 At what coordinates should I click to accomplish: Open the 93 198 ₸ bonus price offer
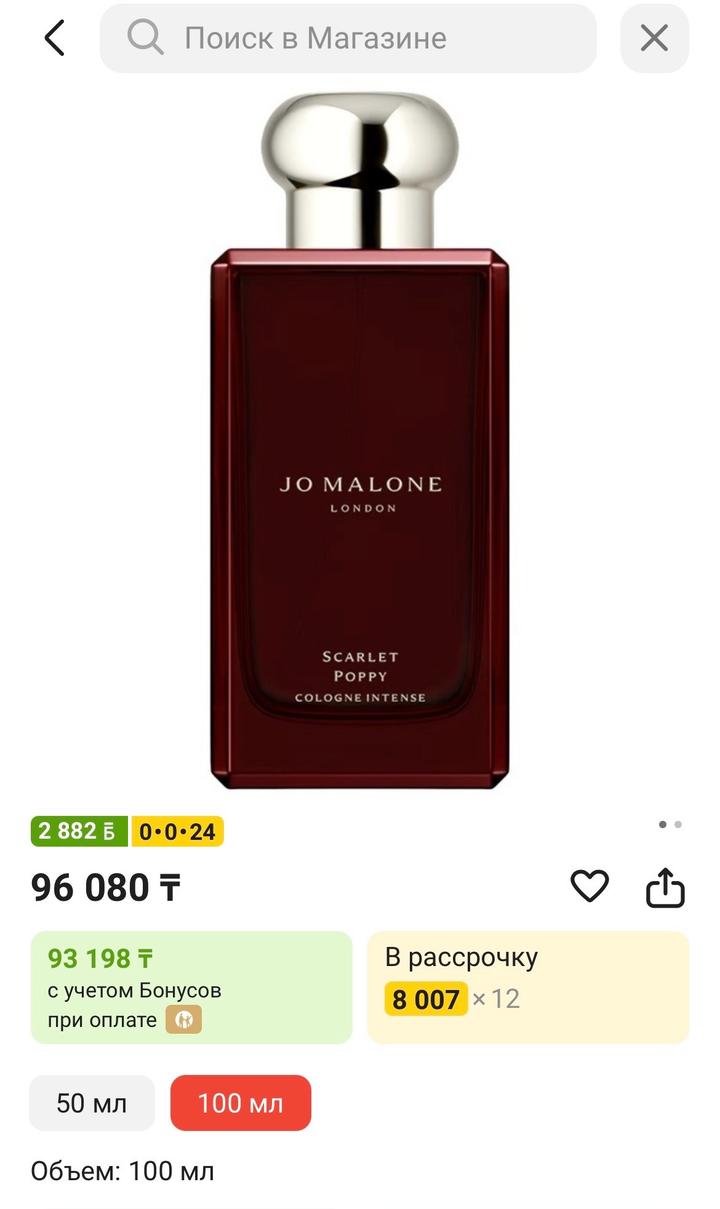coord(191,987)
